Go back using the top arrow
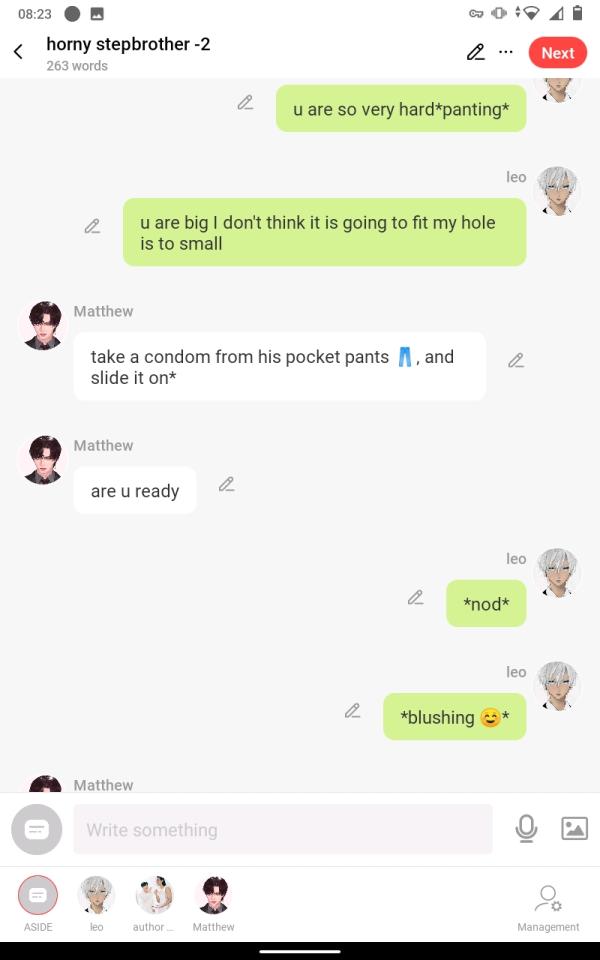The width and height of the screenshot is (600, 960). coord(18,53)
